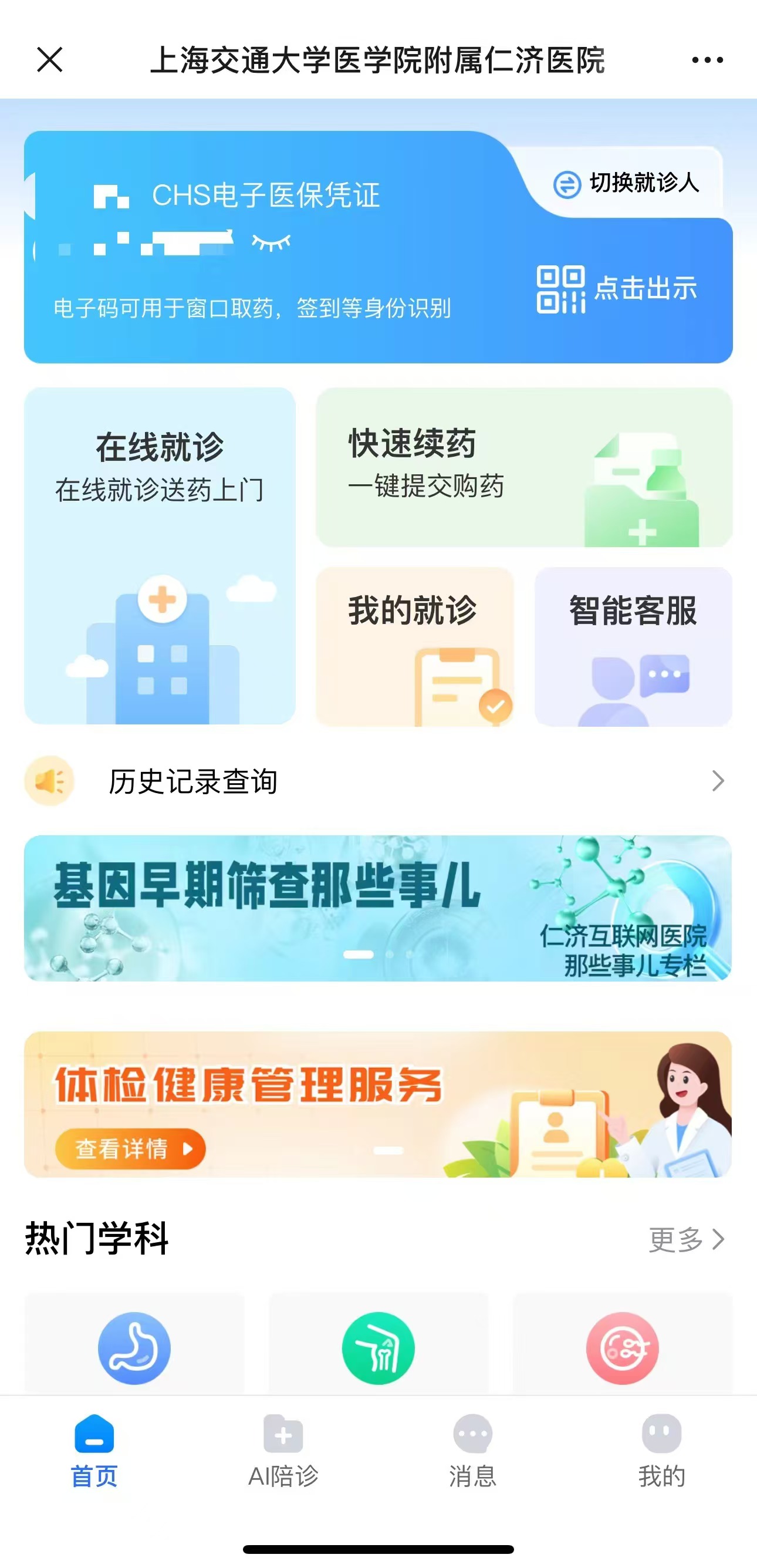View more hot departments via 更多
Viewport: 757px width, 1568px height.
click(686, 1240)
